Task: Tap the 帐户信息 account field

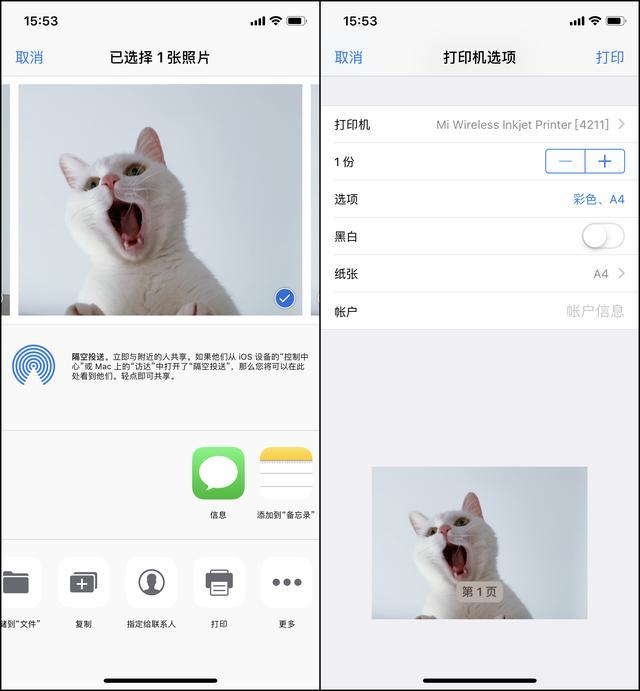Action: 594,311
